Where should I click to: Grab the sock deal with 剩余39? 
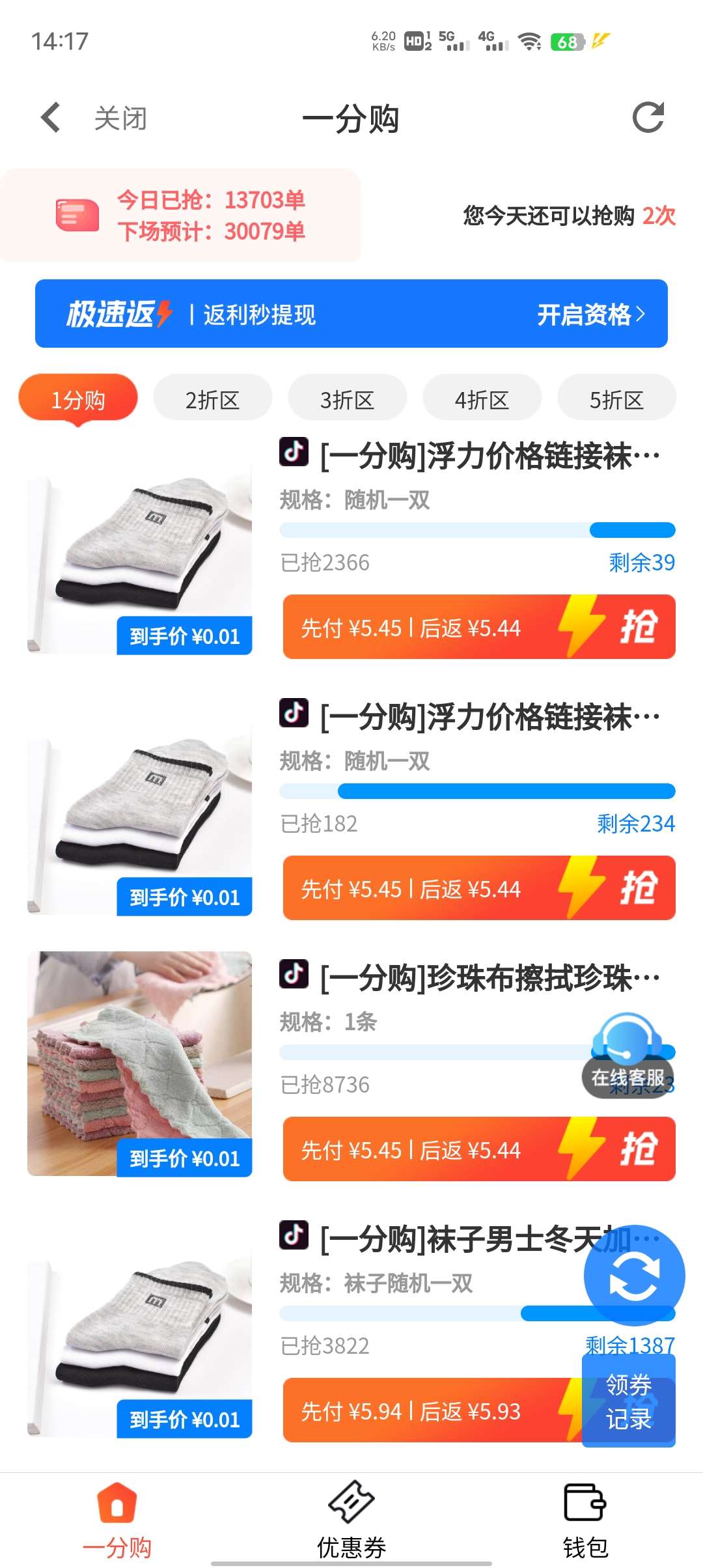478,627
